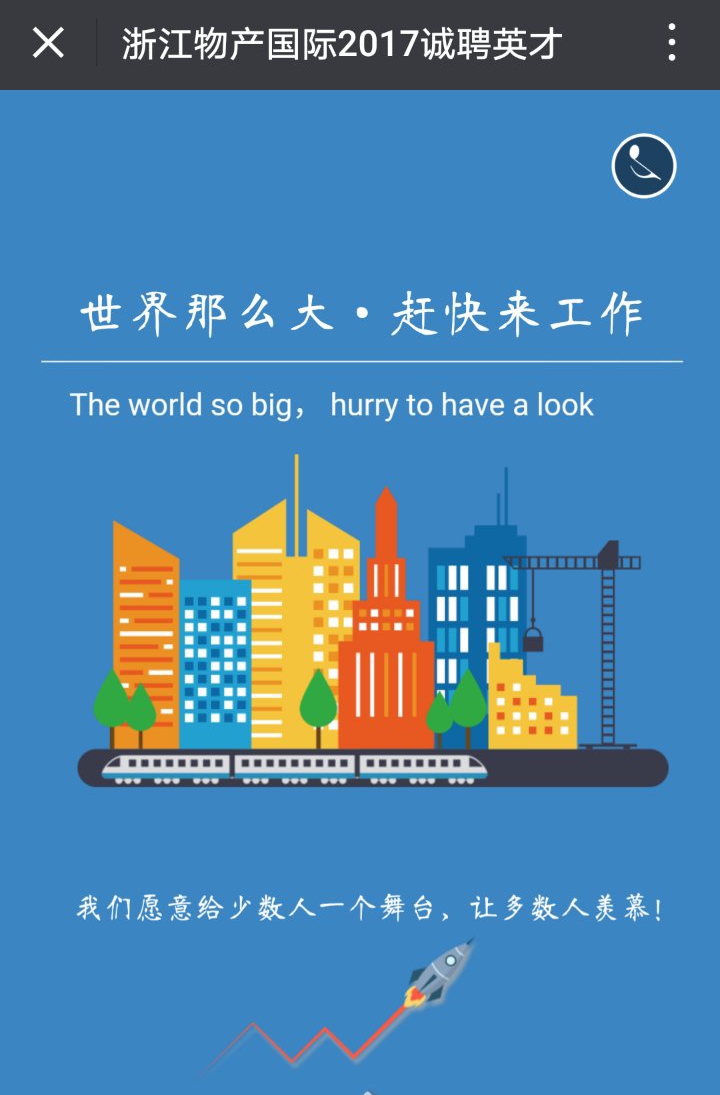
Task: Close the recruitment web page
Action: pos(48,44)
